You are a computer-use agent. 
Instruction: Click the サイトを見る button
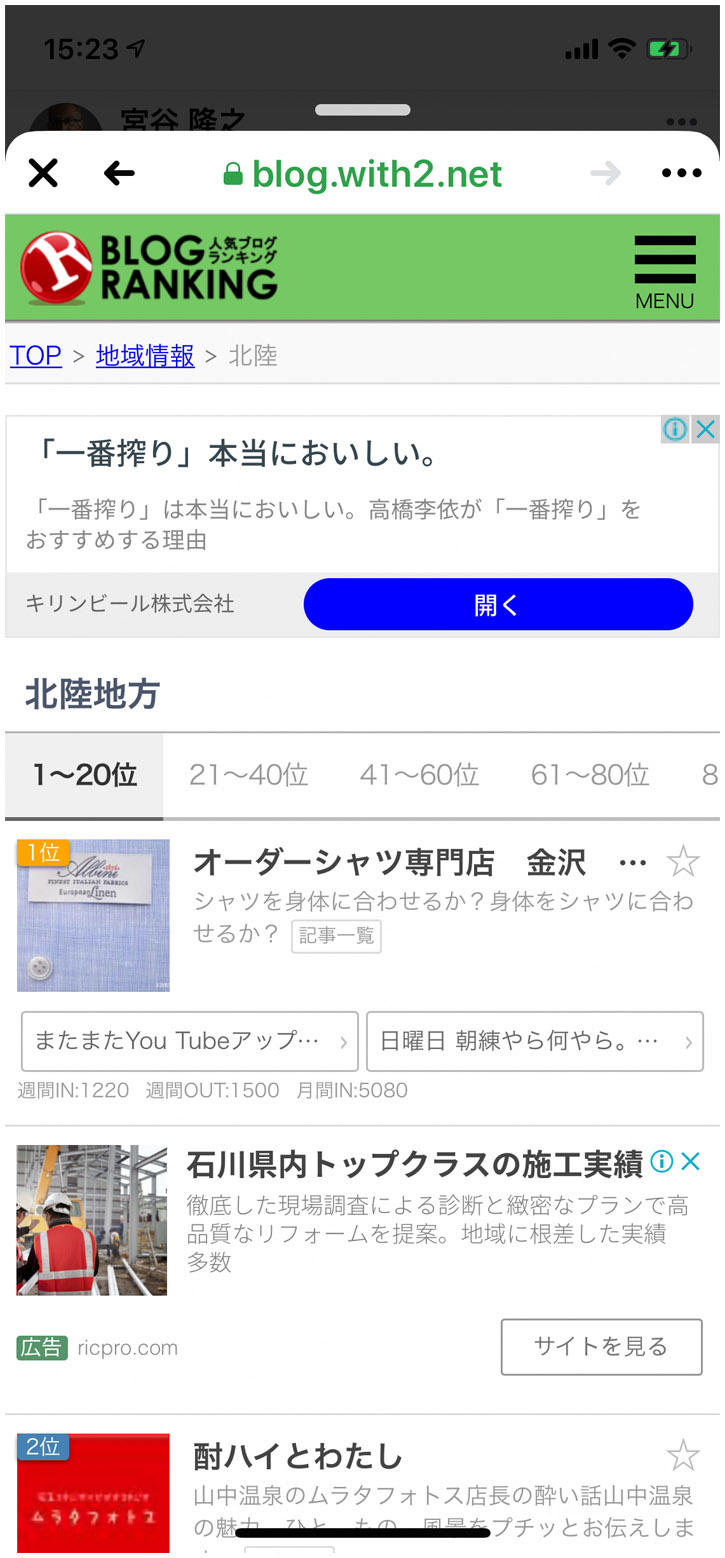point(601,1347)
